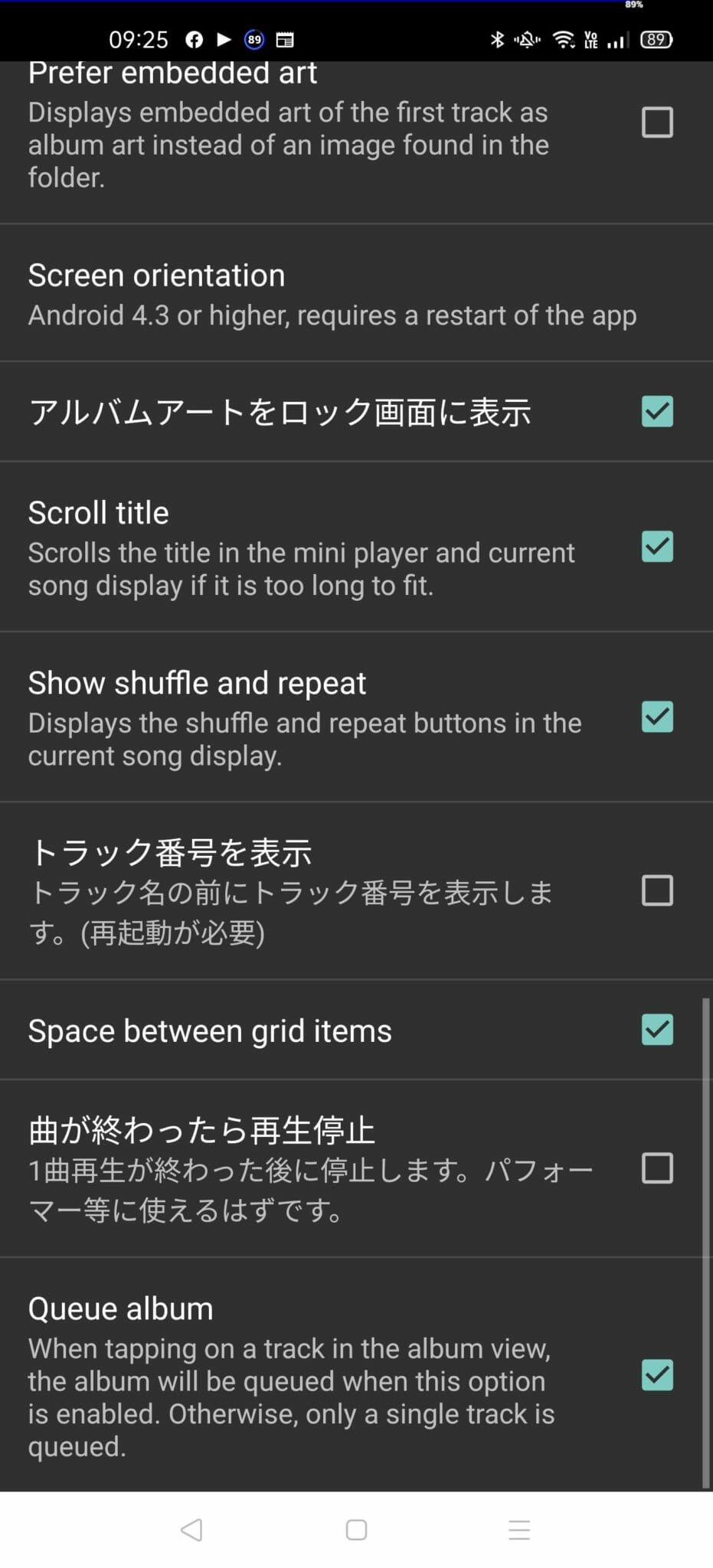Tap the signal strength bars icon

click(x=617, y=40)
